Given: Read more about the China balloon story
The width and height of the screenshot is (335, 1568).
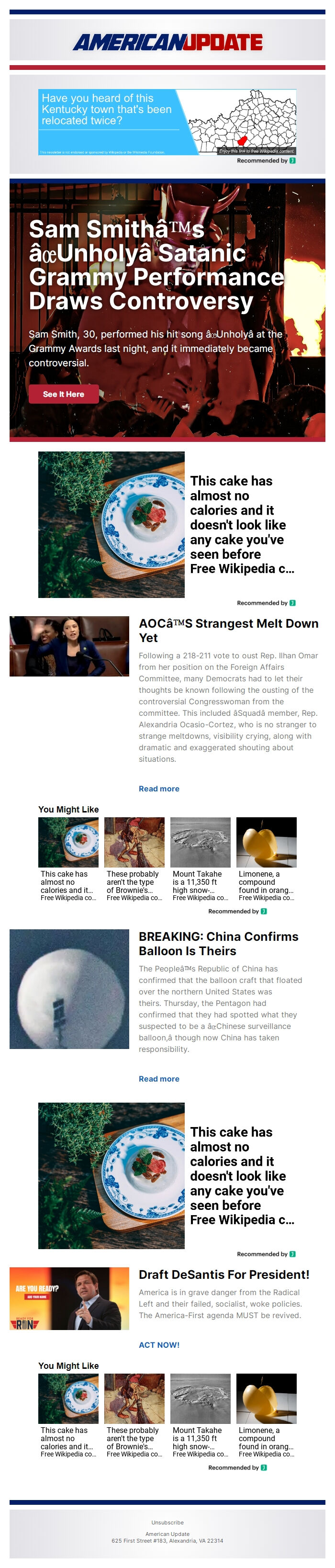Looking at the screenshot, I should 159,1078.
